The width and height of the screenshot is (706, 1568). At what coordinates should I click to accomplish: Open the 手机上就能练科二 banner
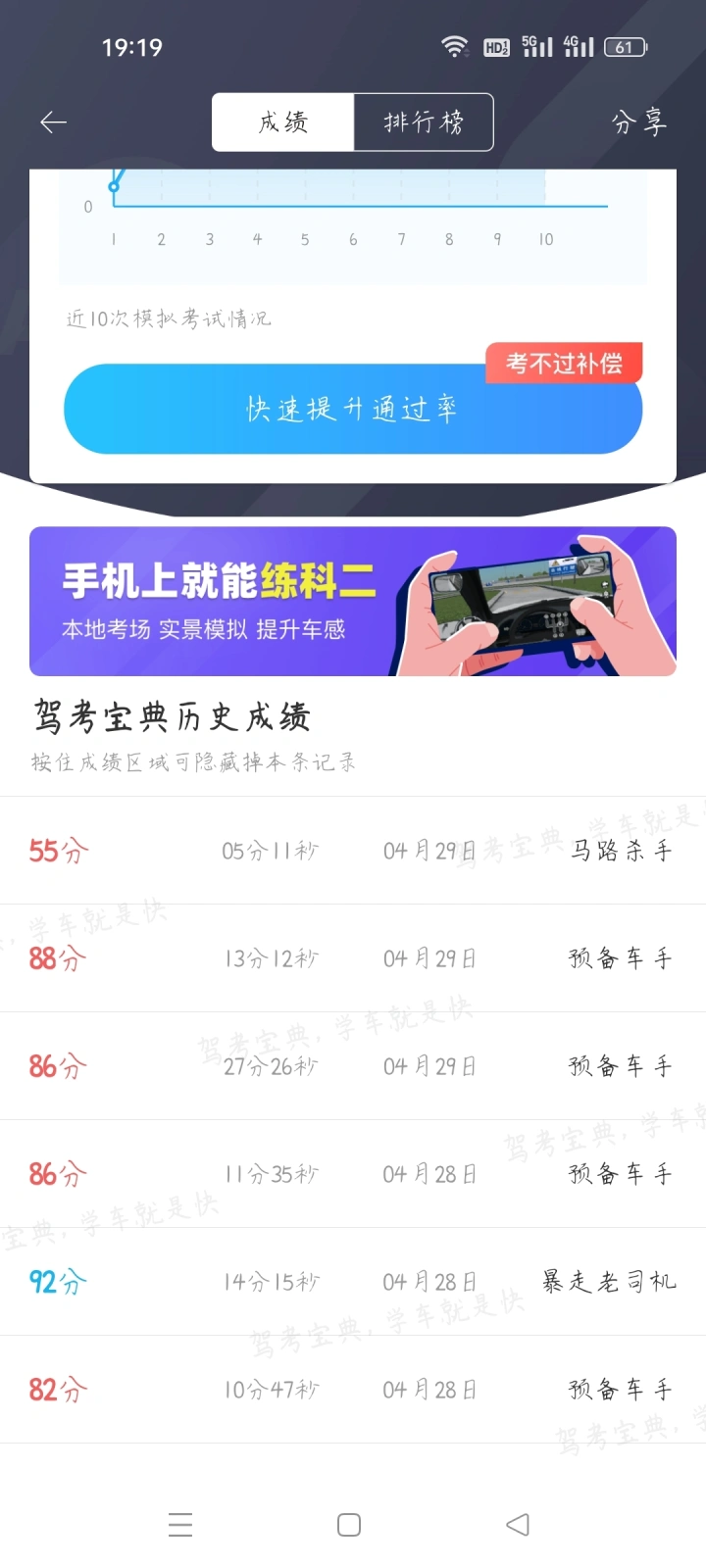coord(352,601)
